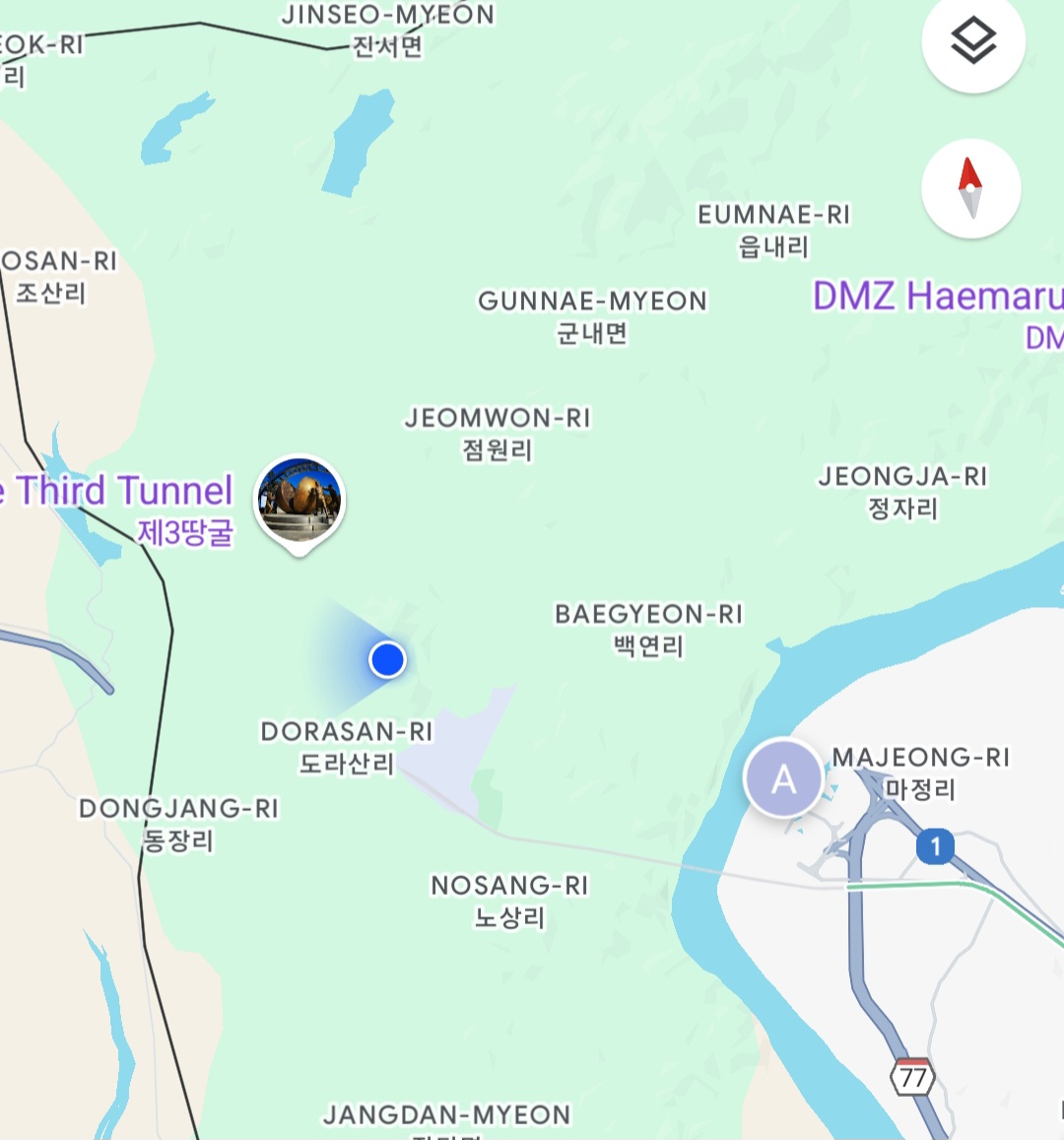Tap the compass to reset north

[x=970, y=188]
